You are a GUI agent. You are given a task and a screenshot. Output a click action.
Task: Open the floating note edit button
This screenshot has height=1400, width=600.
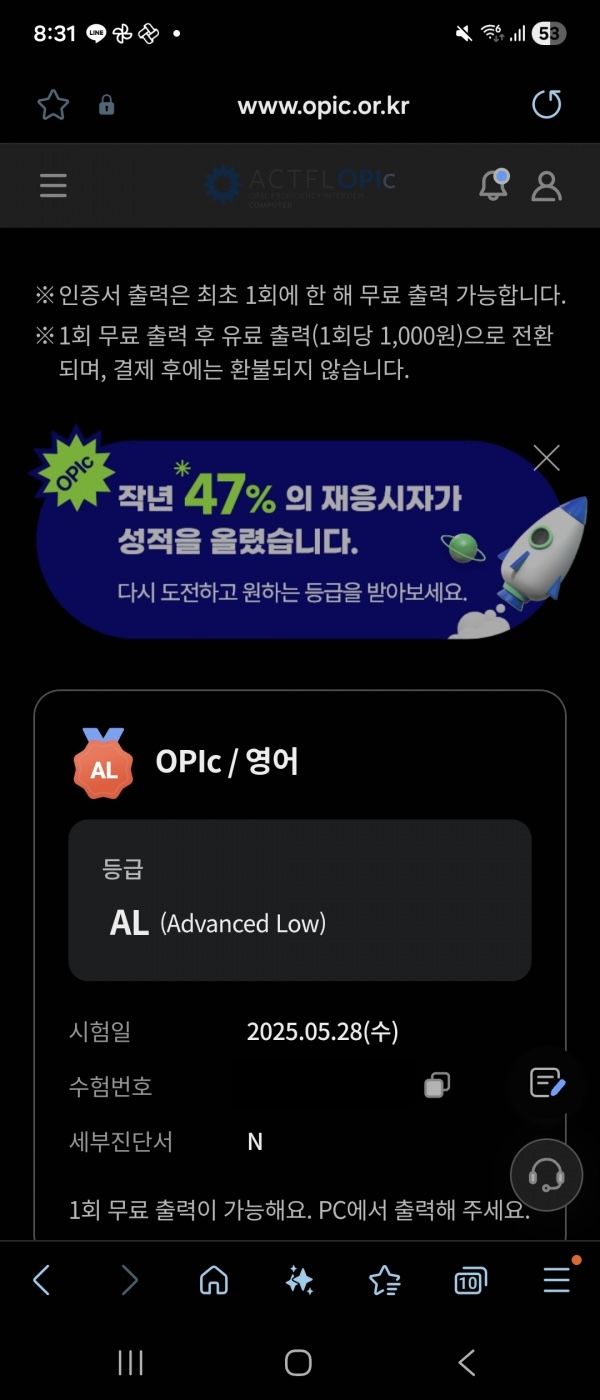point(547,1083)
